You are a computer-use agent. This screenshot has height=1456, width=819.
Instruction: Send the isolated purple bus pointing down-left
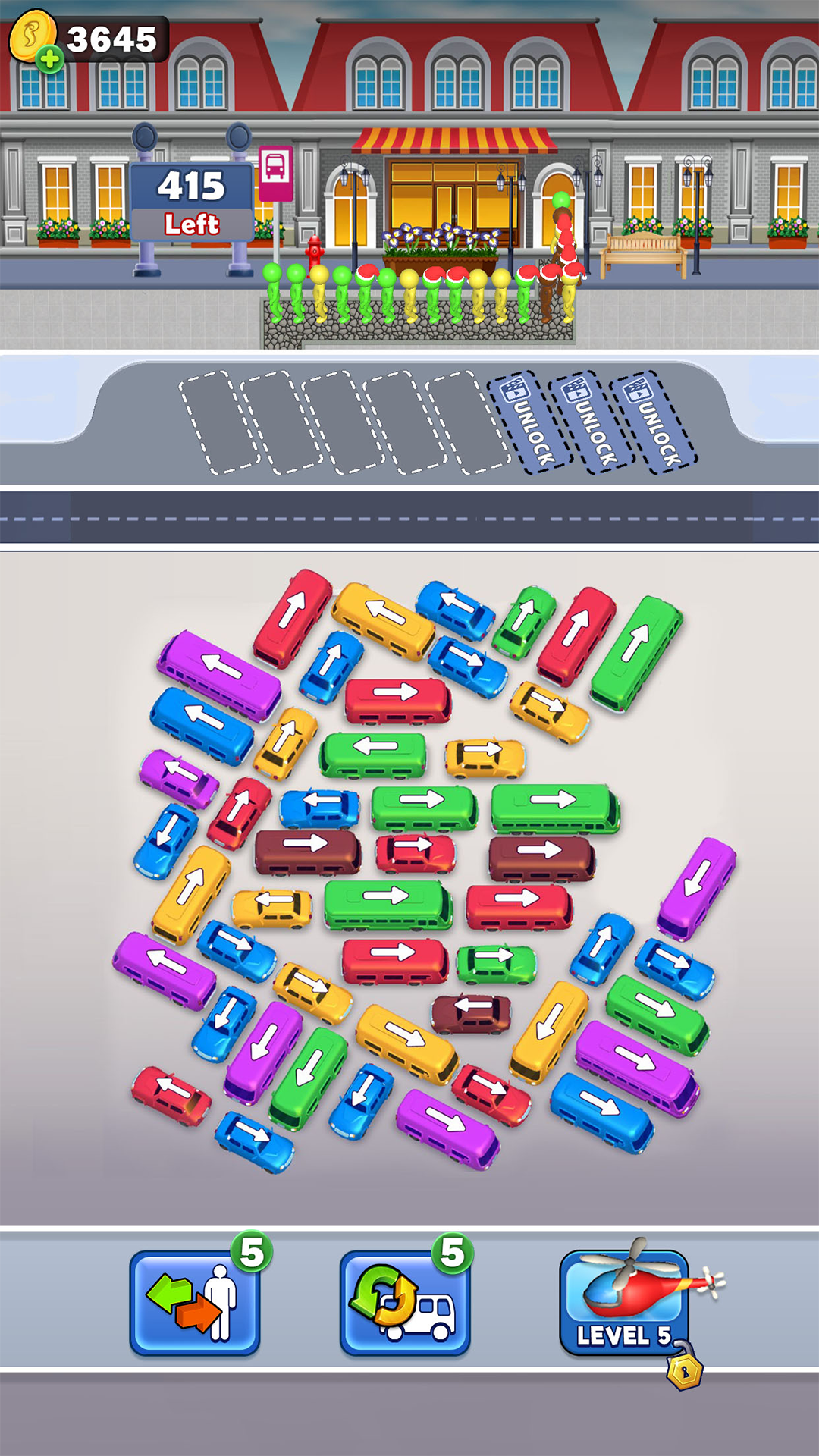(696, 887)
